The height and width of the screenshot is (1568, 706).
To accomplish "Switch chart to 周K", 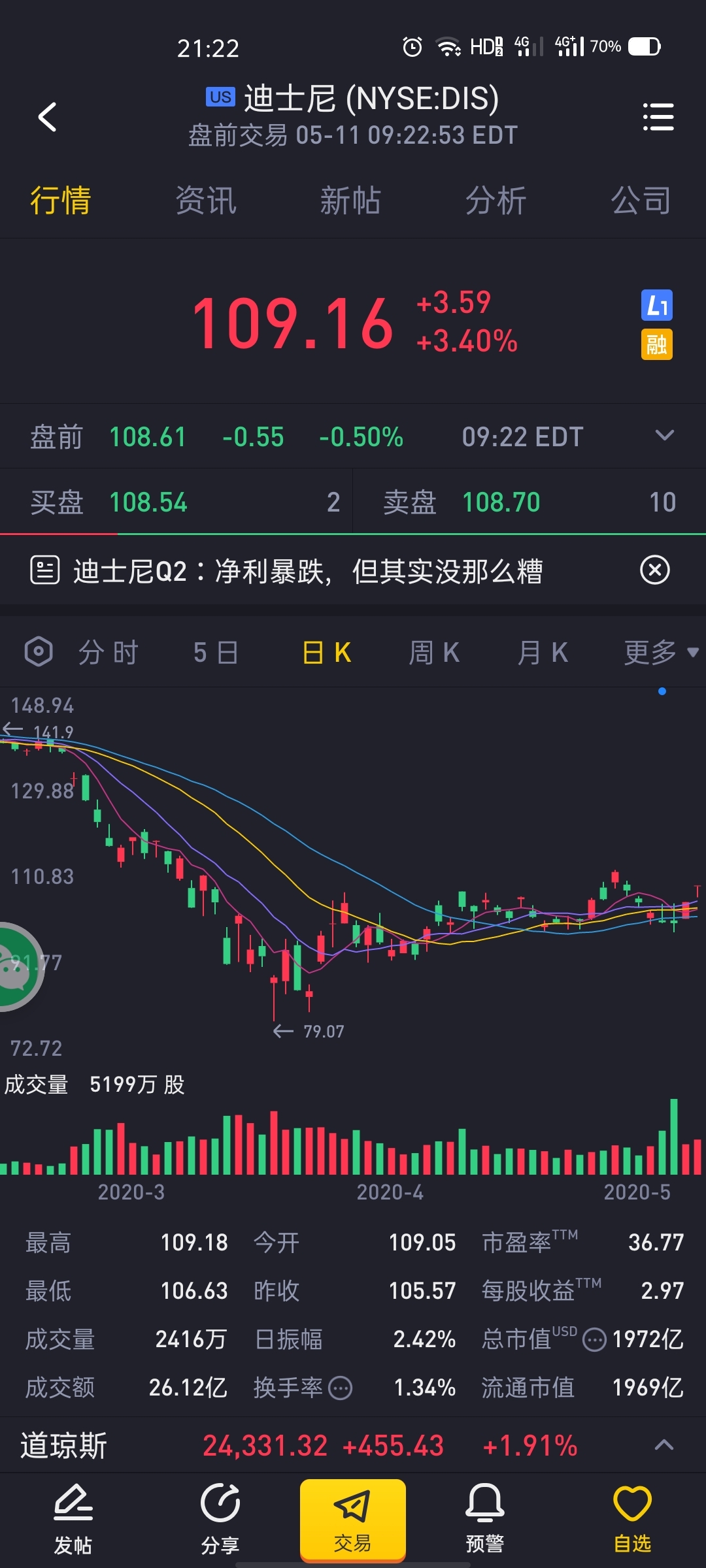I will 434,652.
